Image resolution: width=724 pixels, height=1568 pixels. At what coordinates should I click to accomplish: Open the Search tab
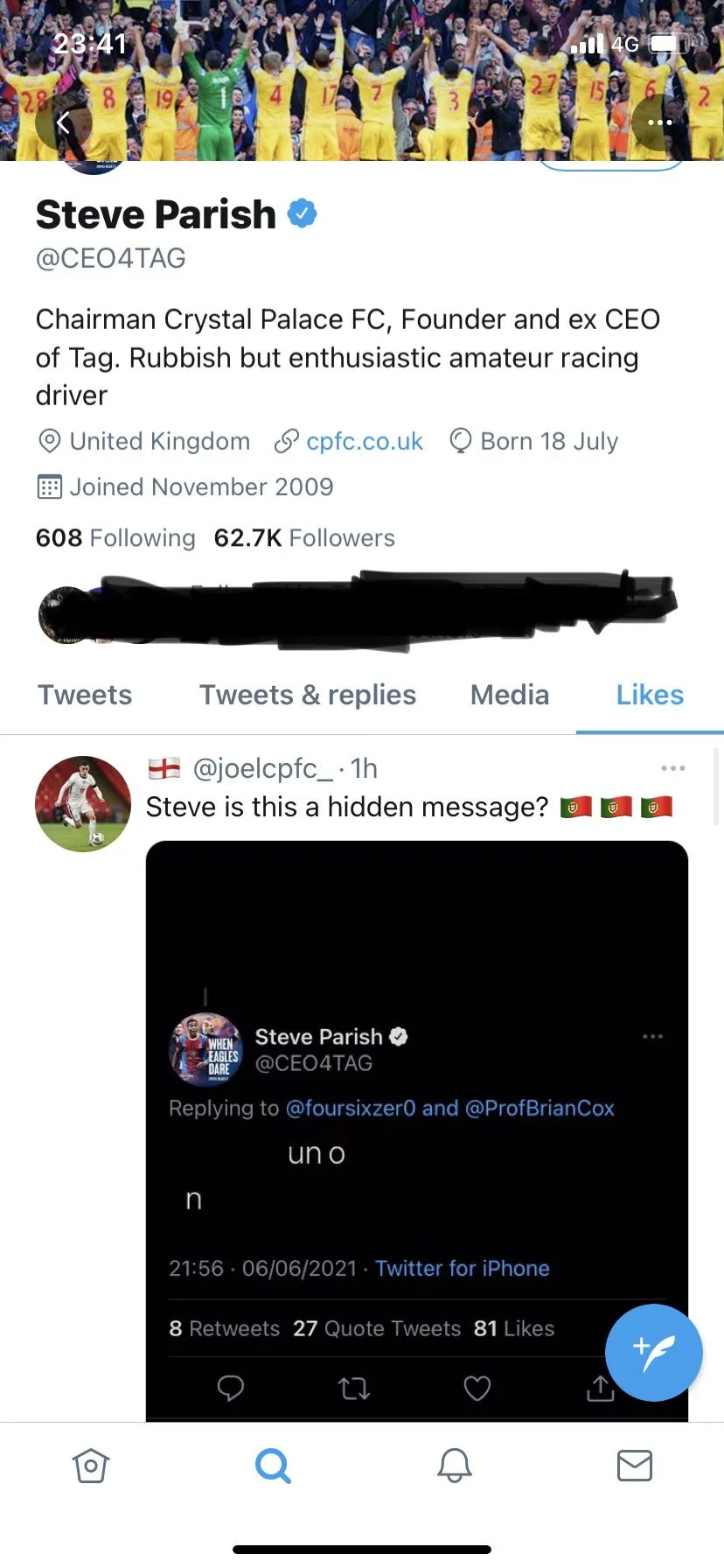click(x=273, y=1466)
